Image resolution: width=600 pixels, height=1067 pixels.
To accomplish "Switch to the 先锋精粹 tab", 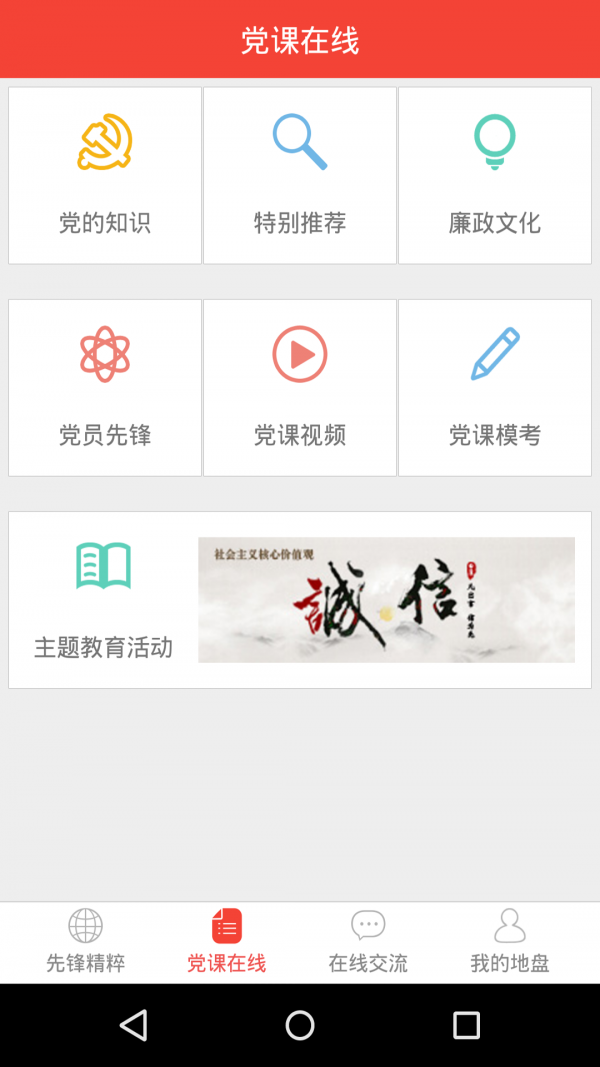I will [86, 942].
